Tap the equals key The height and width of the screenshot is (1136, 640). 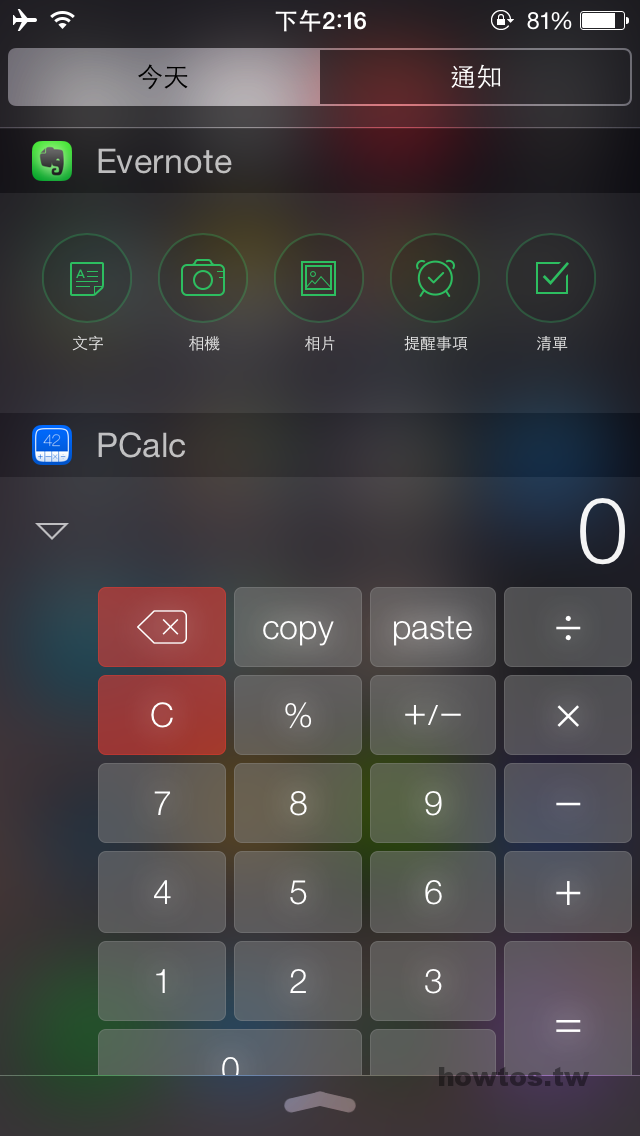[568, 1008]
